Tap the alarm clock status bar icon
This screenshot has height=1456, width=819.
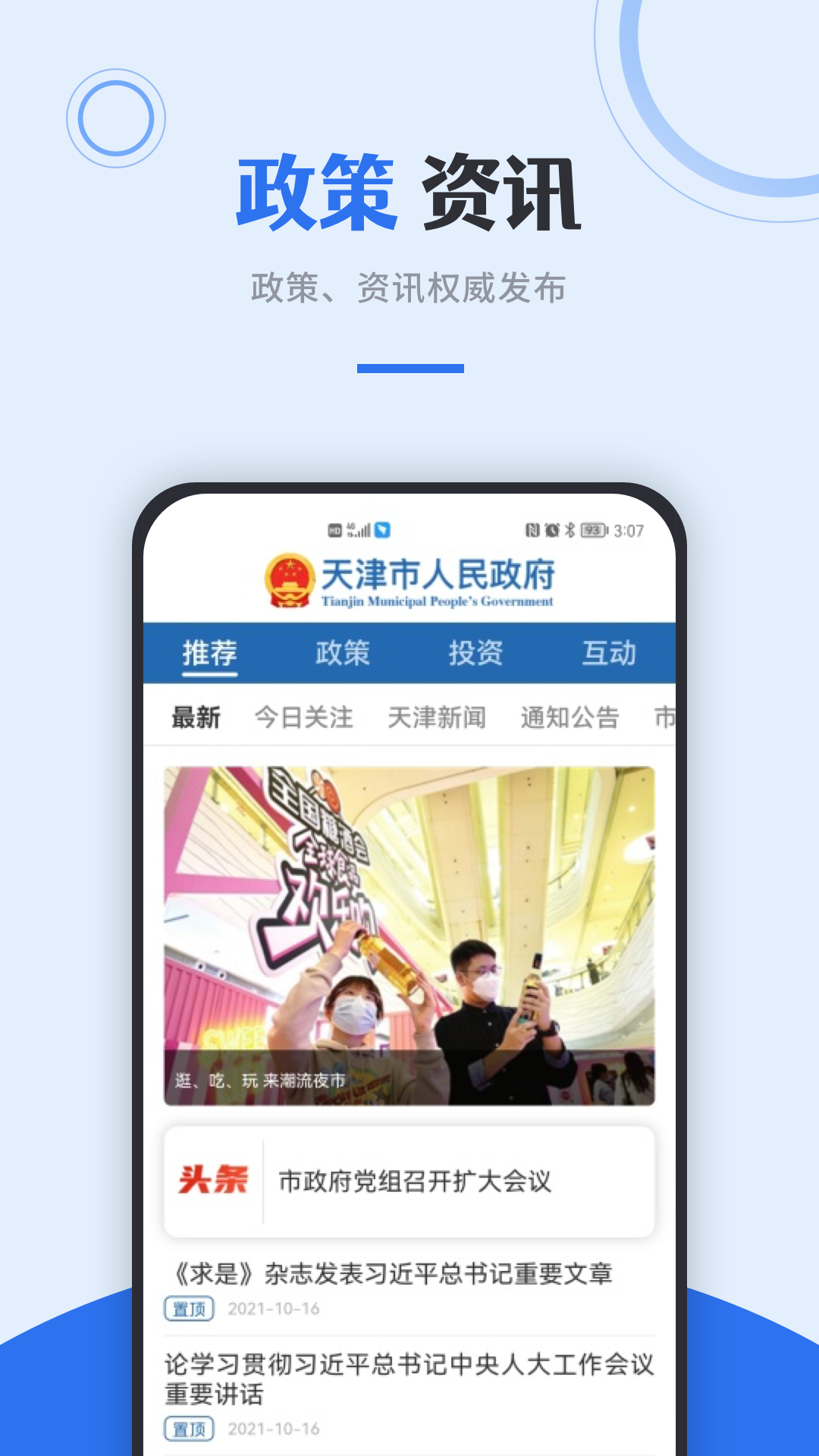pos(551,530)
